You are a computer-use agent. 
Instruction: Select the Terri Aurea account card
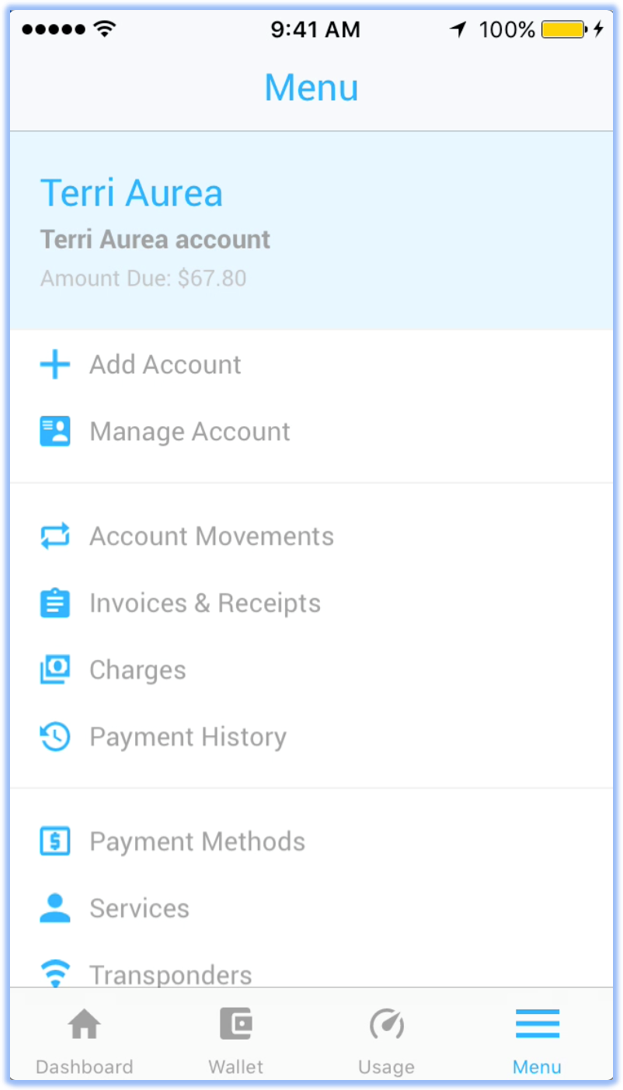311,231
